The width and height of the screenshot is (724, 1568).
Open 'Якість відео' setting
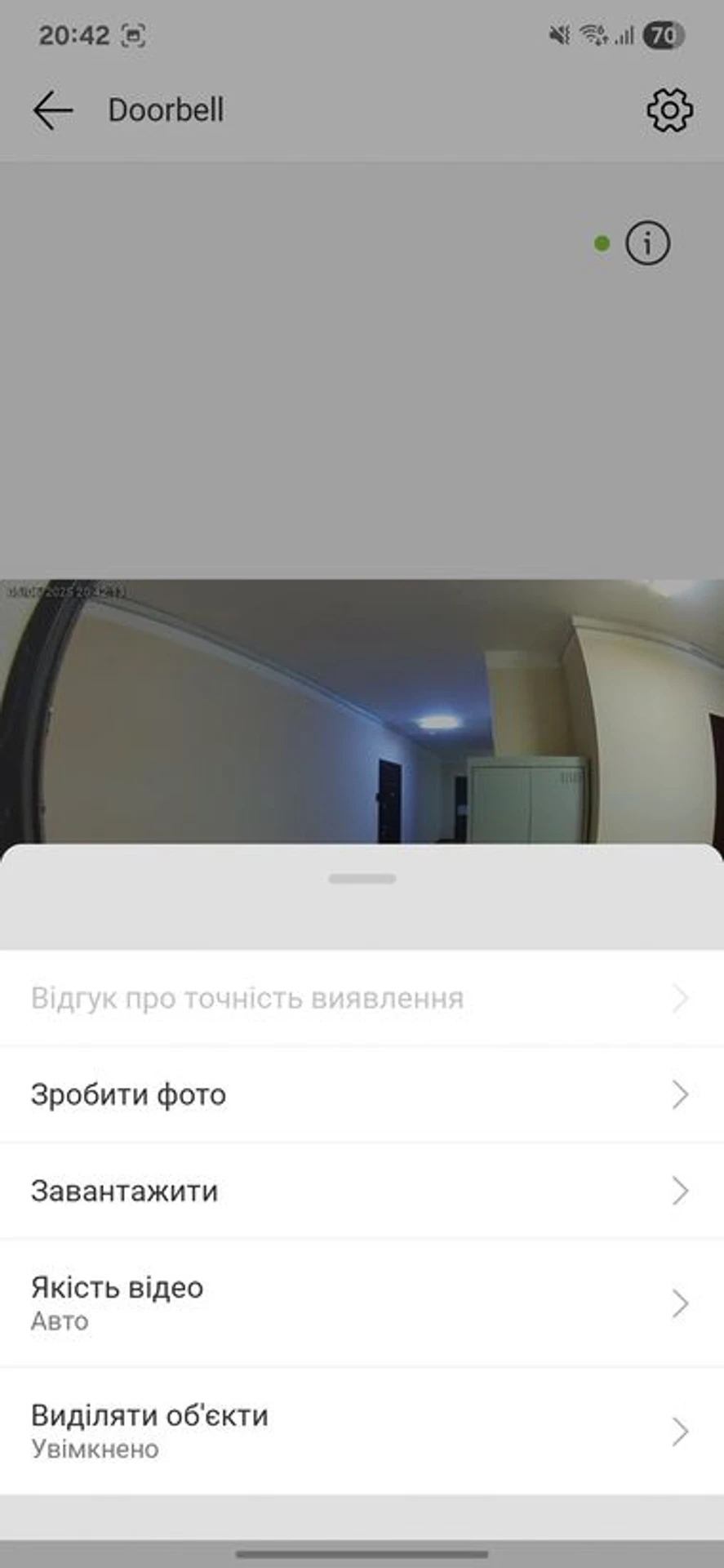point(362,1303)
